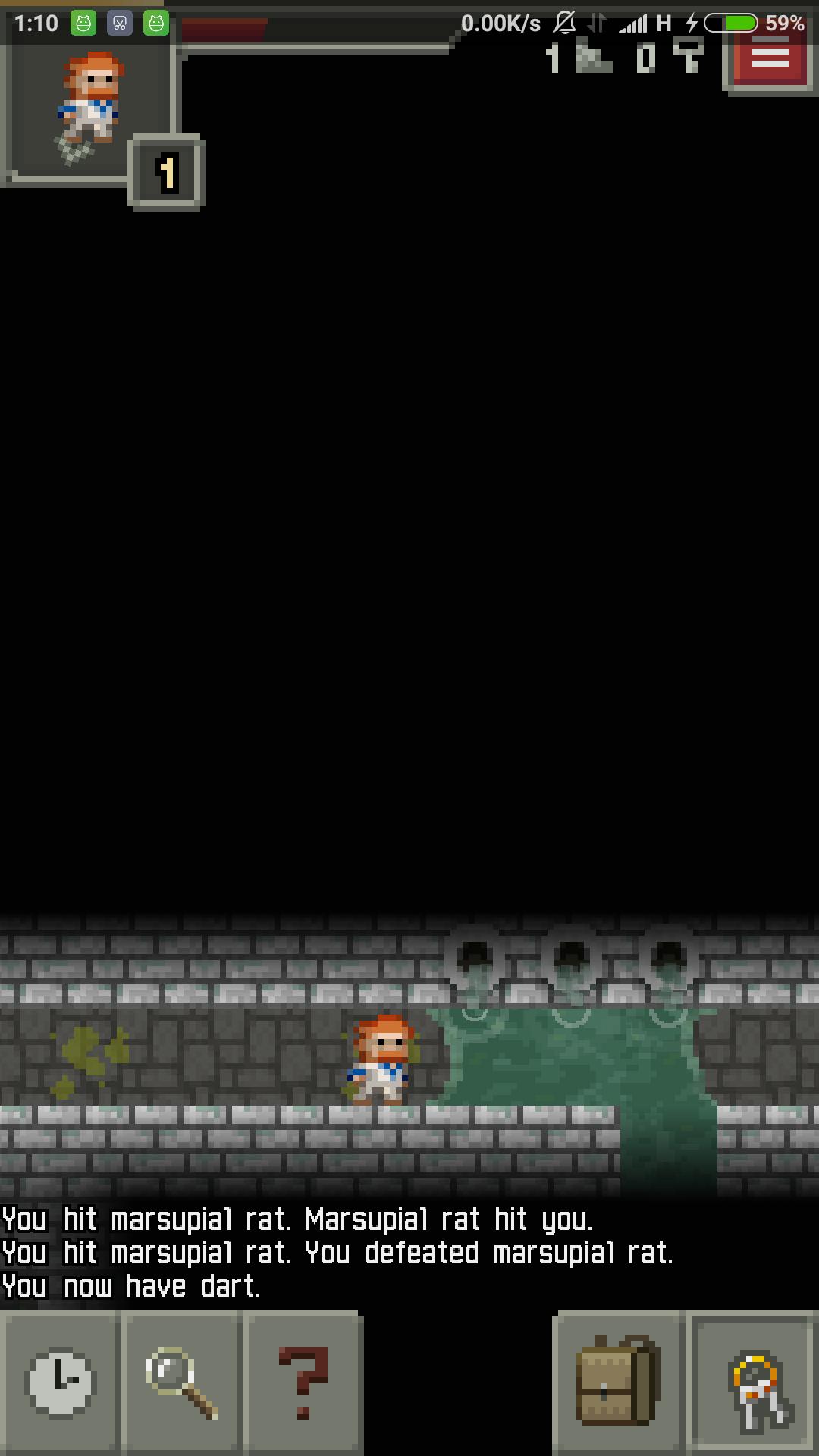This screenshot has width=819, height=1456.
Task: Tap the question mark examine tool
Action: coord(302,1382)
